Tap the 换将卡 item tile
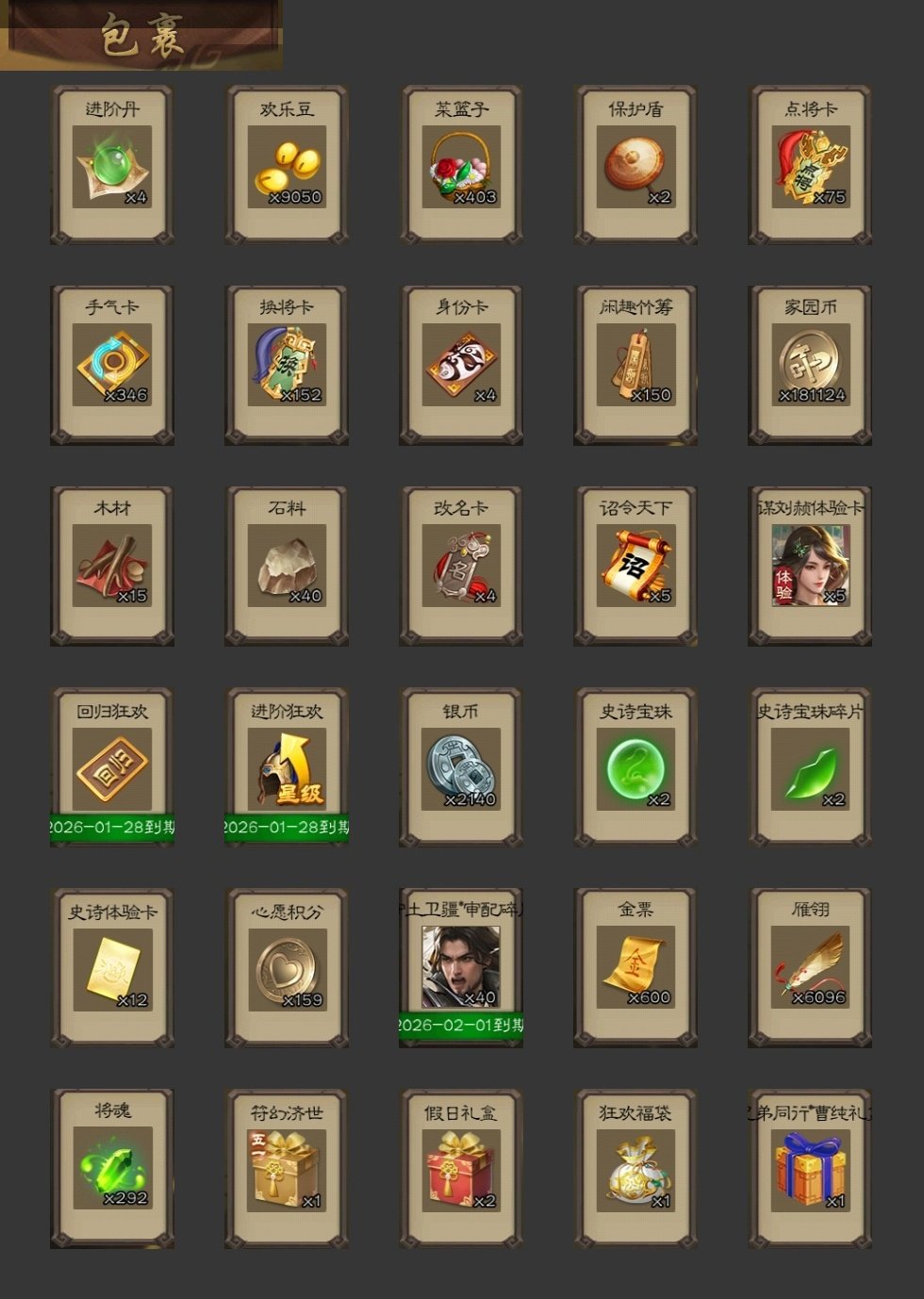924x1299 pixels. (287, 366)
